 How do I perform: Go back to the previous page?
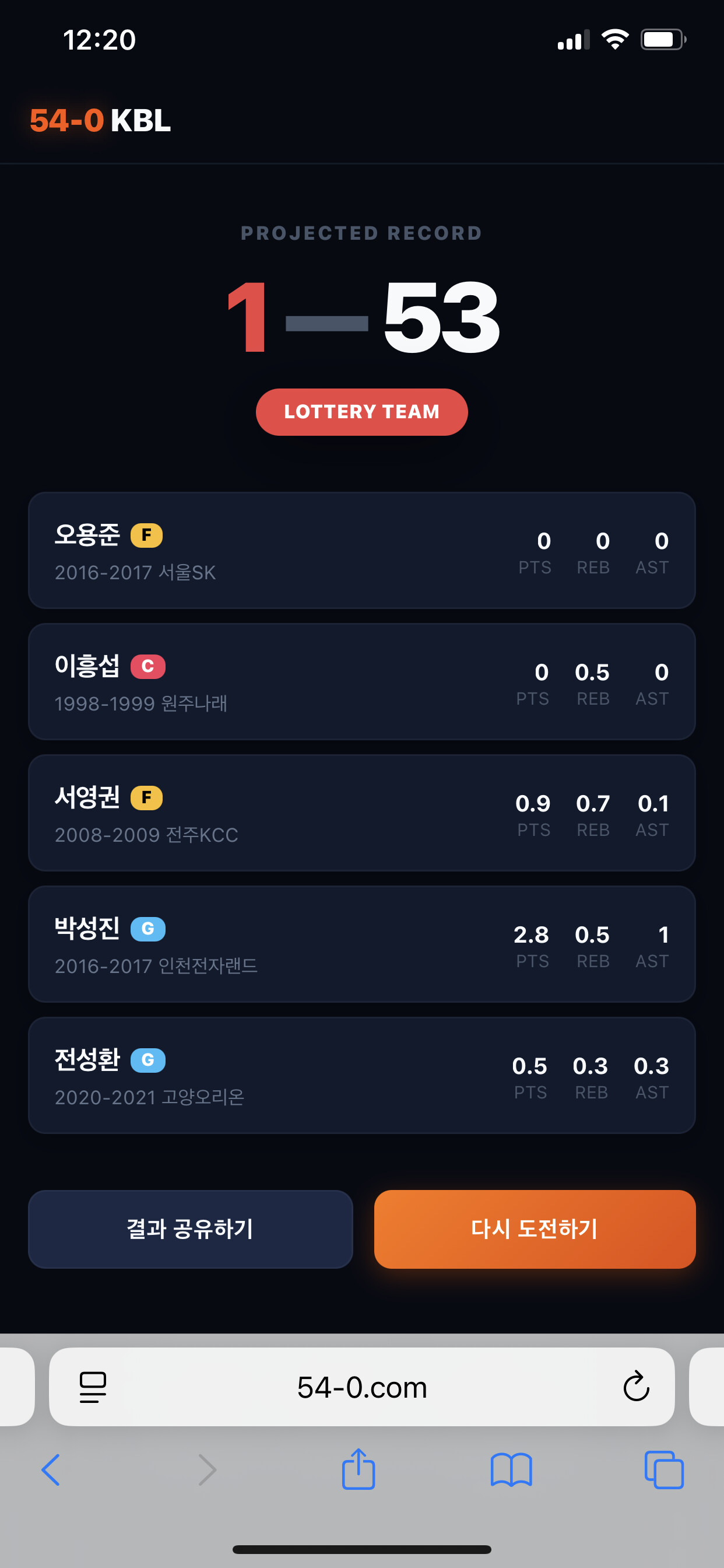[x=51, y=1470]
